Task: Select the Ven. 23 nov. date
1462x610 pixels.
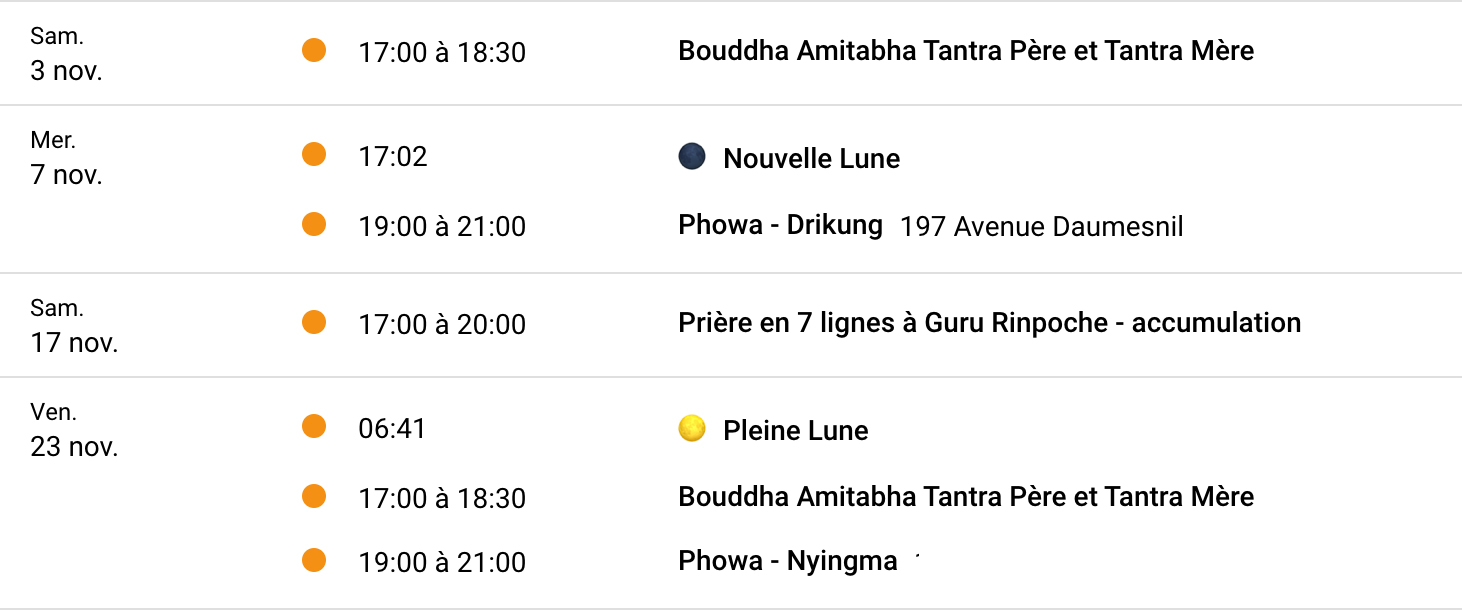Action: pyautogui.click(x=74, y=431)
